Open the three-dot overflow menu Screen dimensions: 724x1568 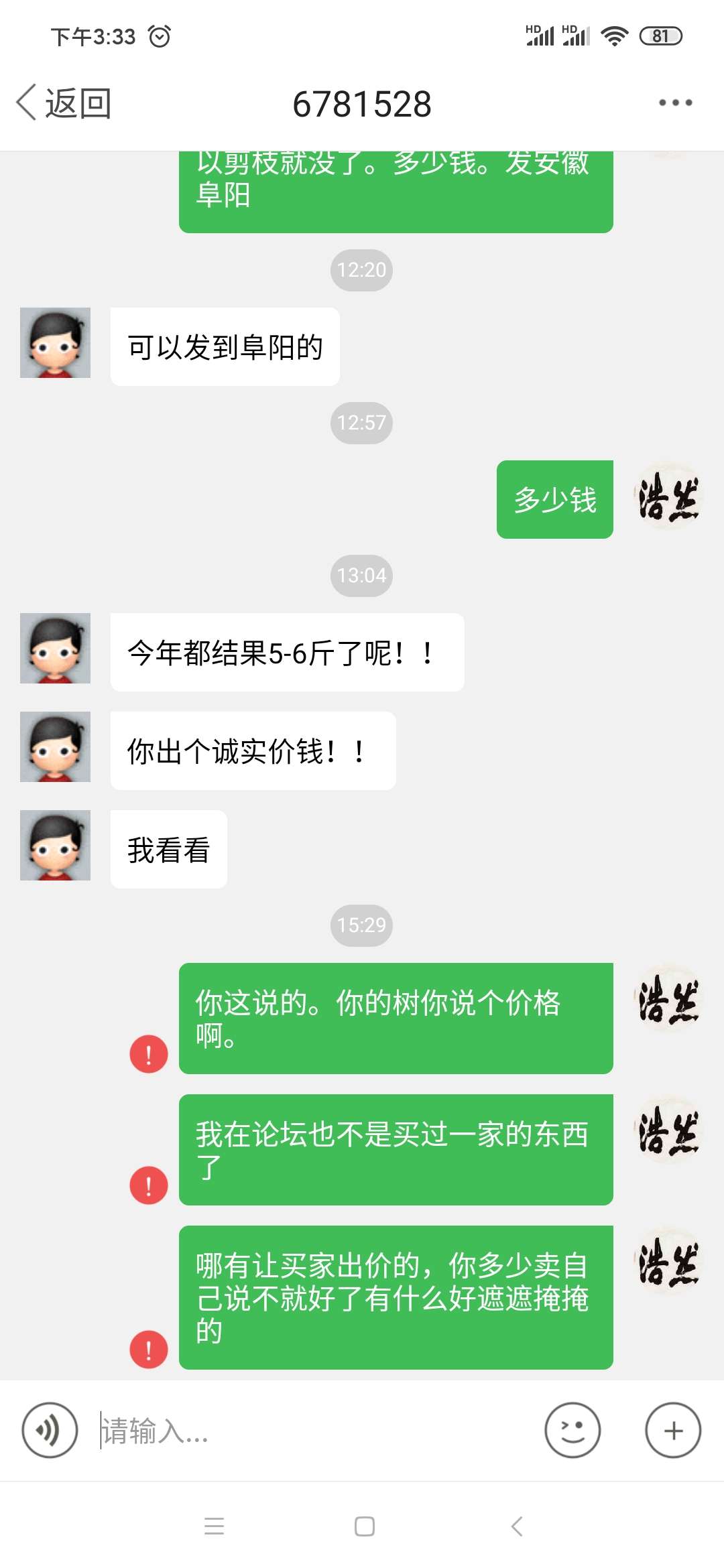coord(675,103)
